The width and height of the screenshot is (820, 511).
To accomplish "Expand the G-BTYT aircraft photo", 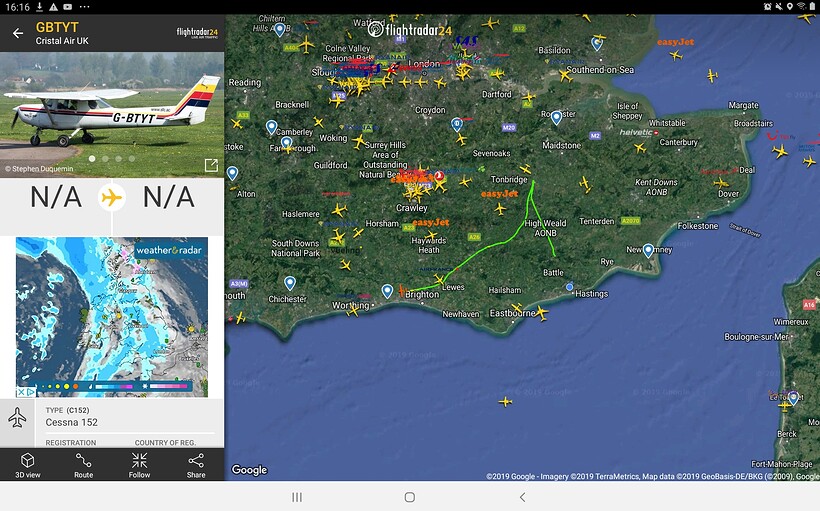I will pos(211,165).
